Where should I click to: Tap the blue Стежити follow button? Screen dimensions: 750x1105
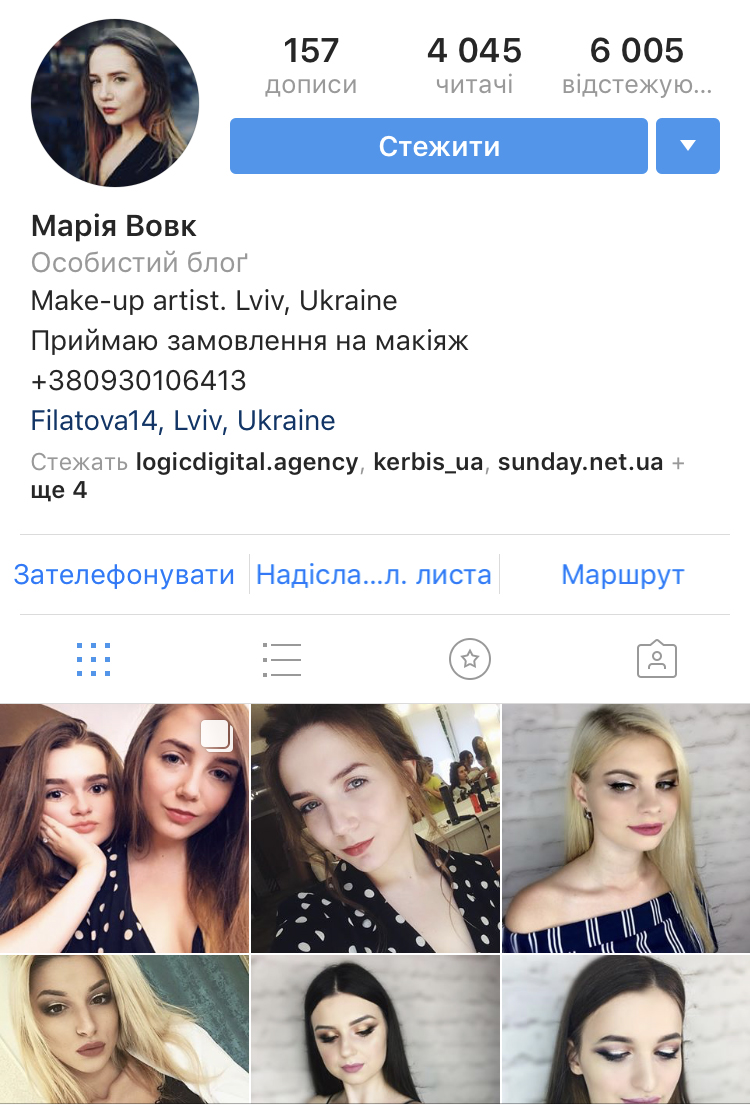point(439,146)
